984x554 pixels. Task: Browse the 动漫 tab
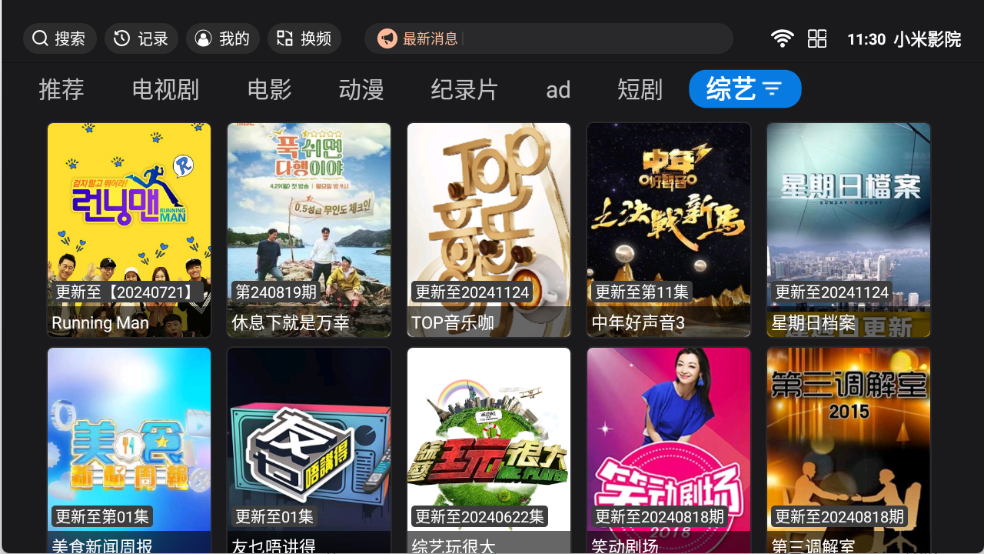(361, 90)
